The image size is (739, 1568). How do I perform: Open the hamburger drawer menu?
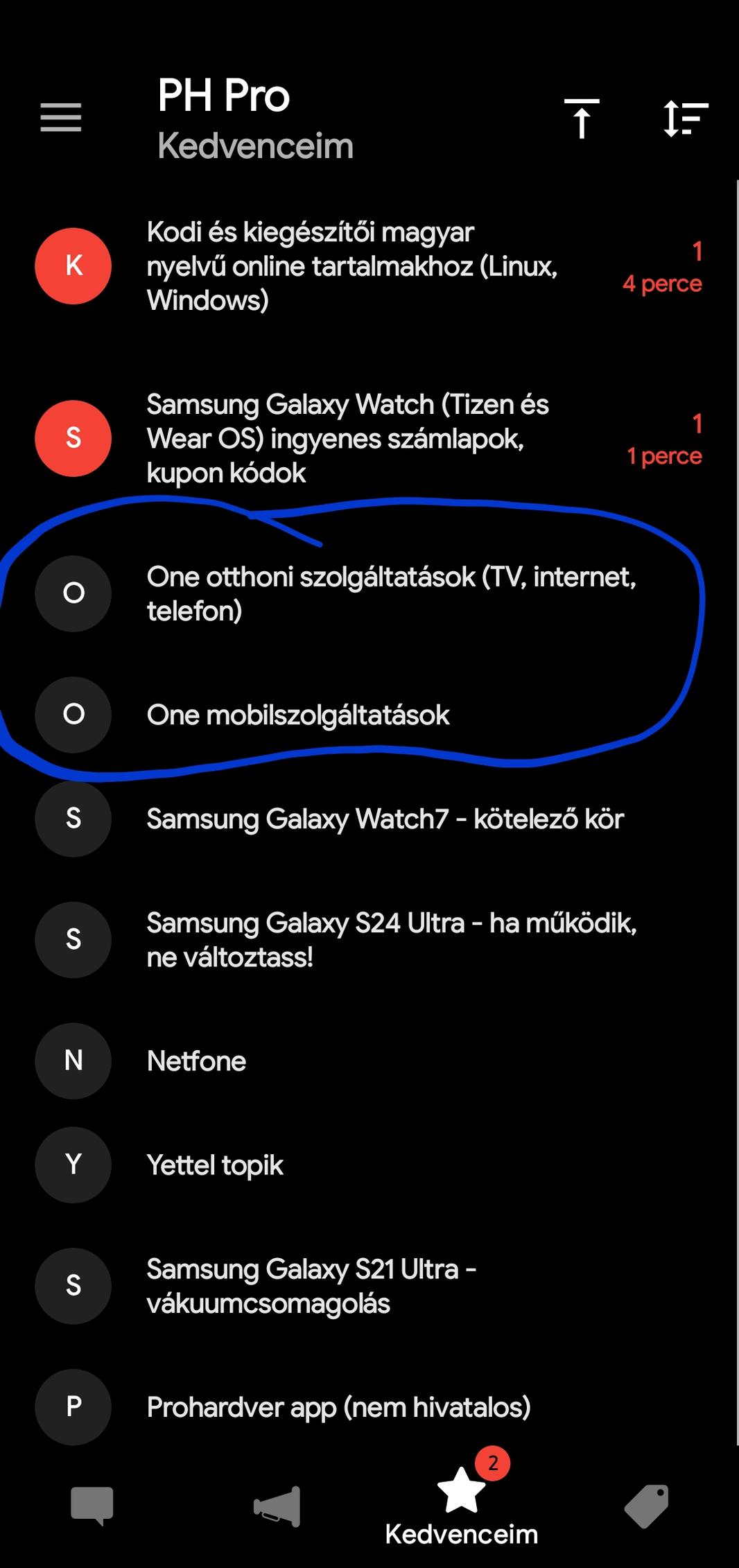coord(61,117)
